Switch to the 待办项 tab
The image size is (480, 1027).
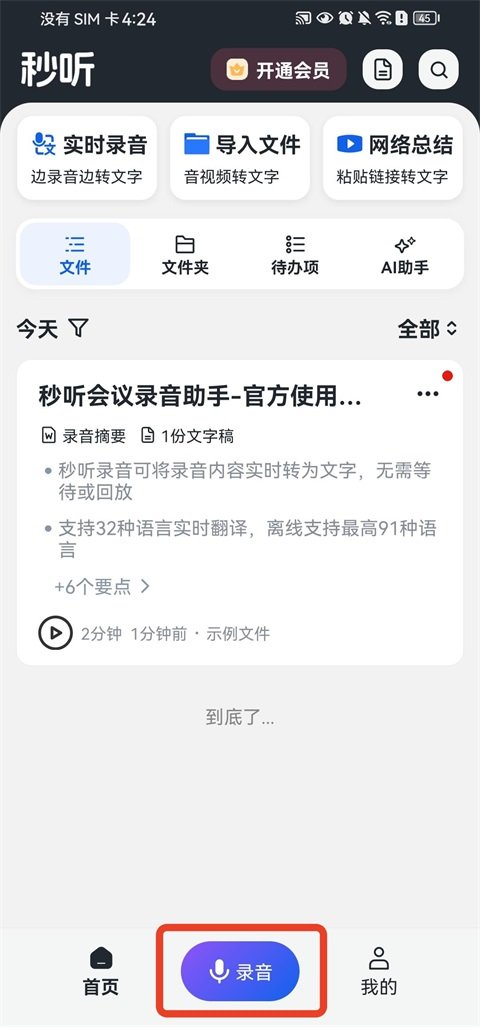point(295,255)
